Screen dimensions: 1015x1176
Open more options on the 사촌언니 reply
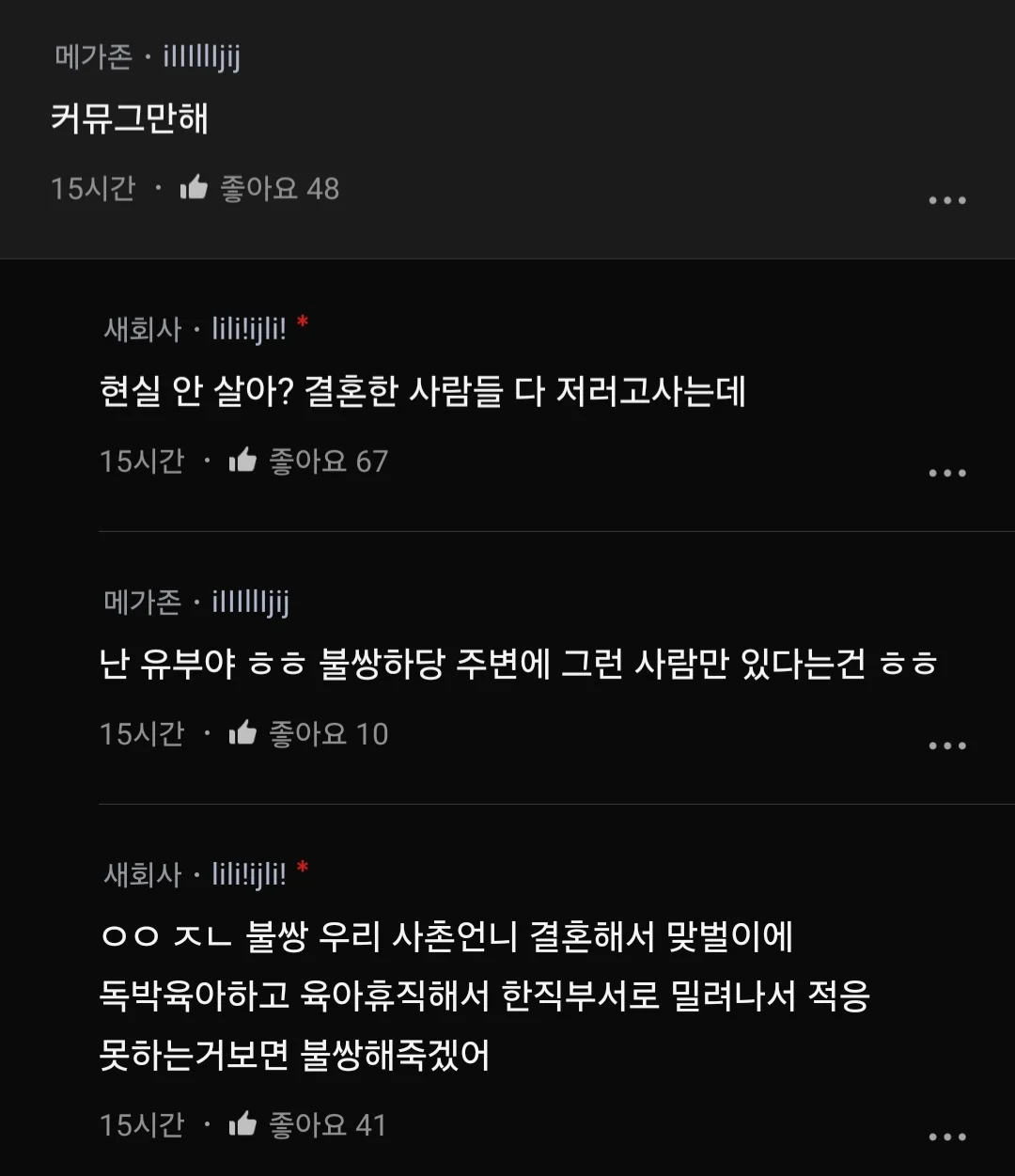coord(946,1137)
